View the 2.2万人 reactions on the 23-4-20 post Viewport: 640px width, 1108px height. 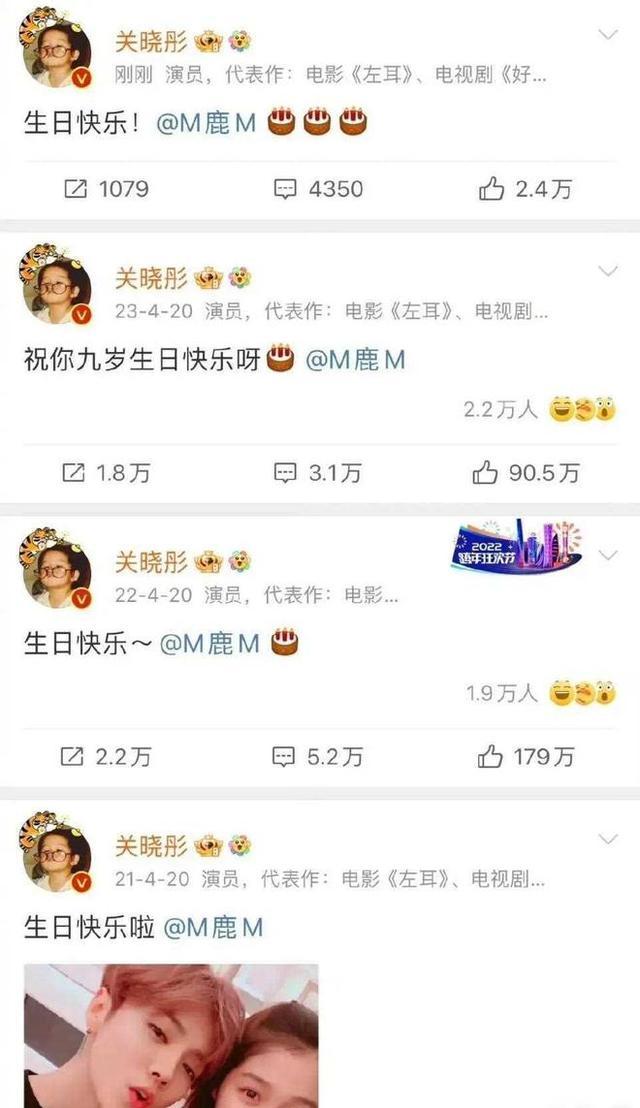(539, 409)
